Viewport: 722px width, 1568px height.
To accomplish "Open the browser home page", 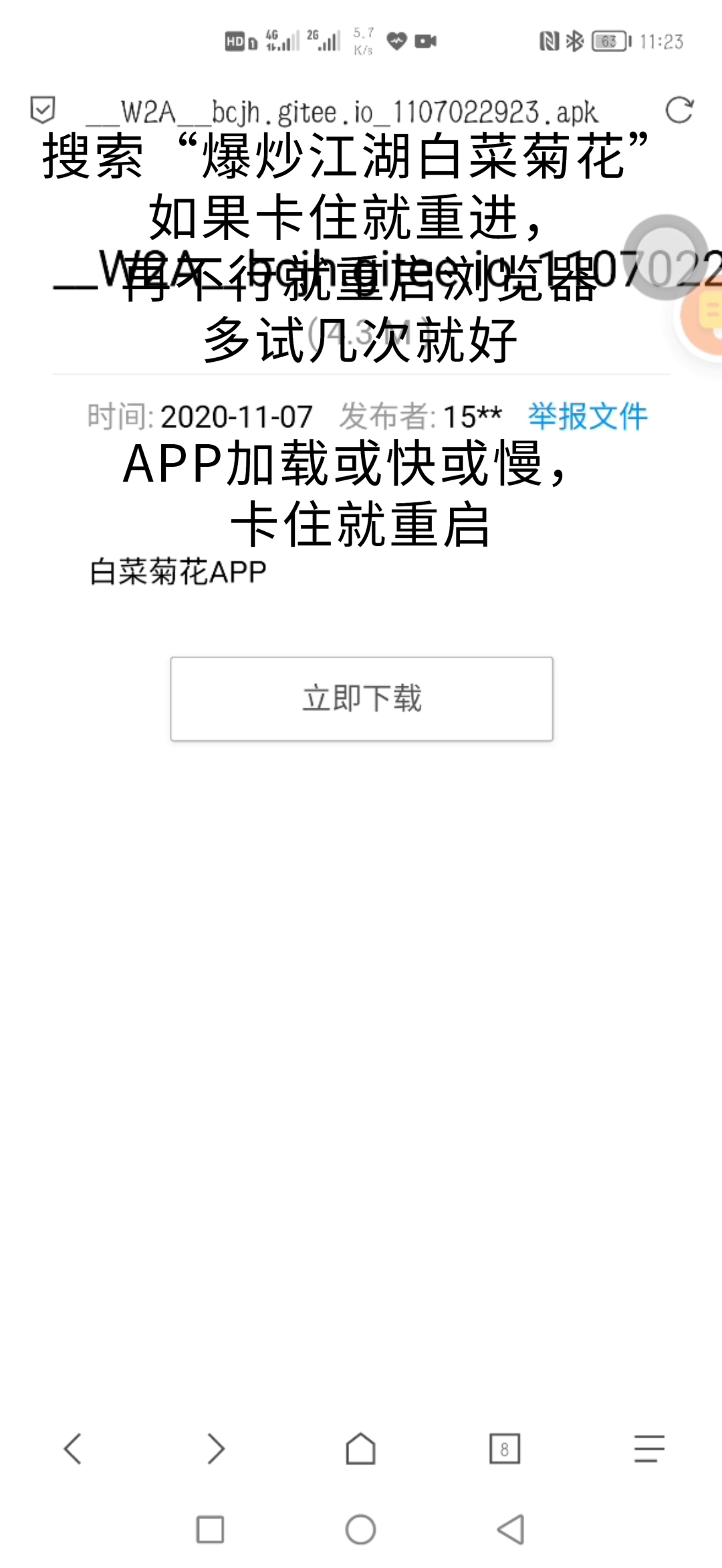I will (360, 1449).
